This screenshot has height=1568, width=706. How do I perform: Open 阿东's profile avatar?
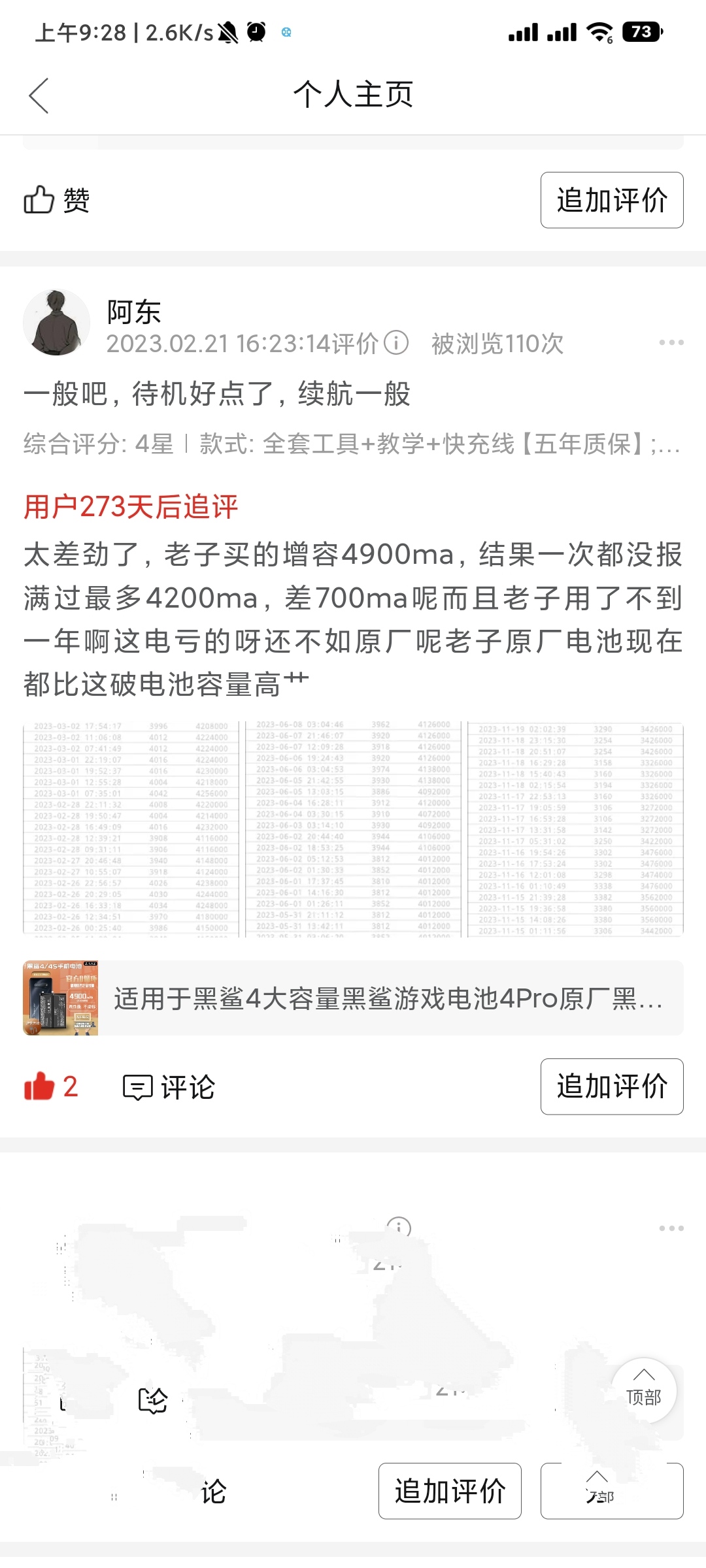[56, 323]
